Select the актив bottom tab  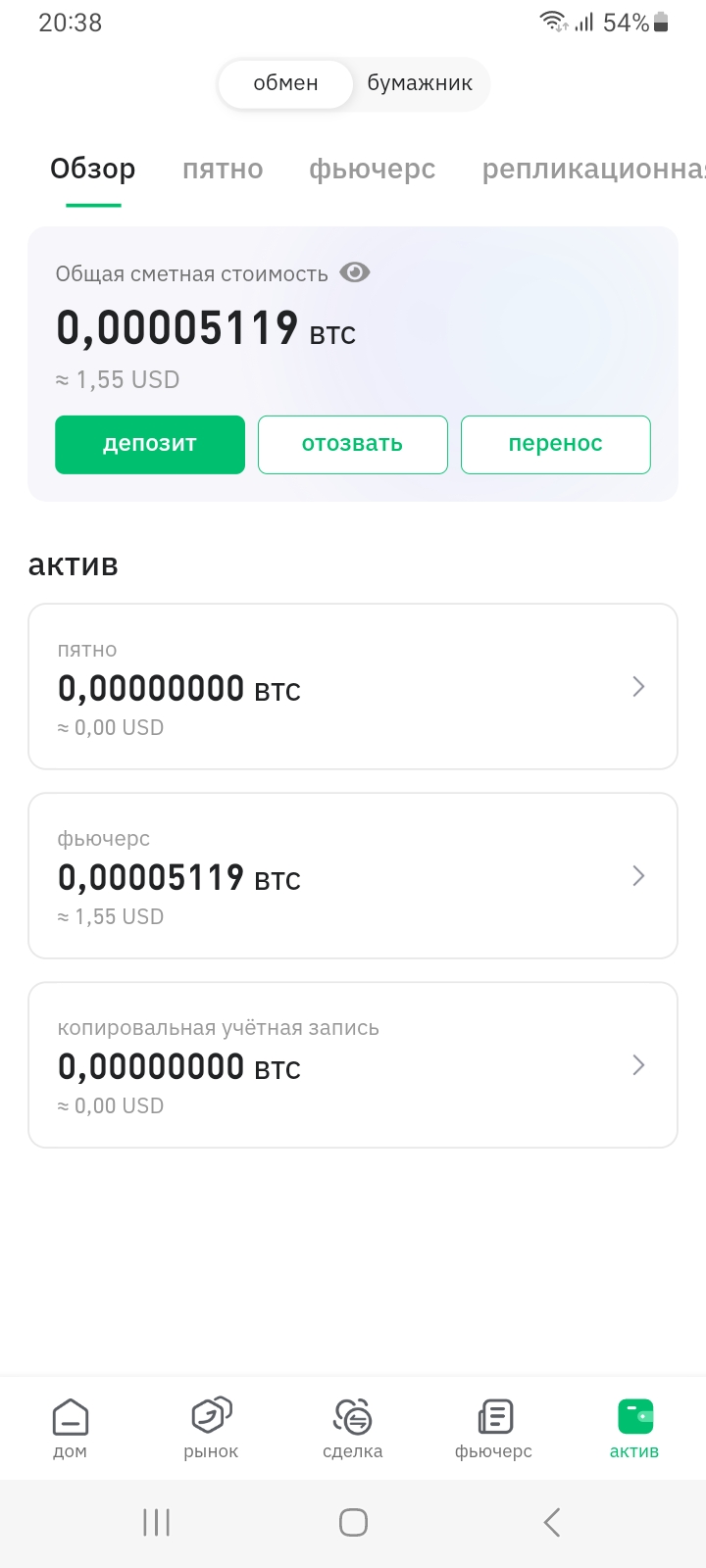click(634, 1428)
